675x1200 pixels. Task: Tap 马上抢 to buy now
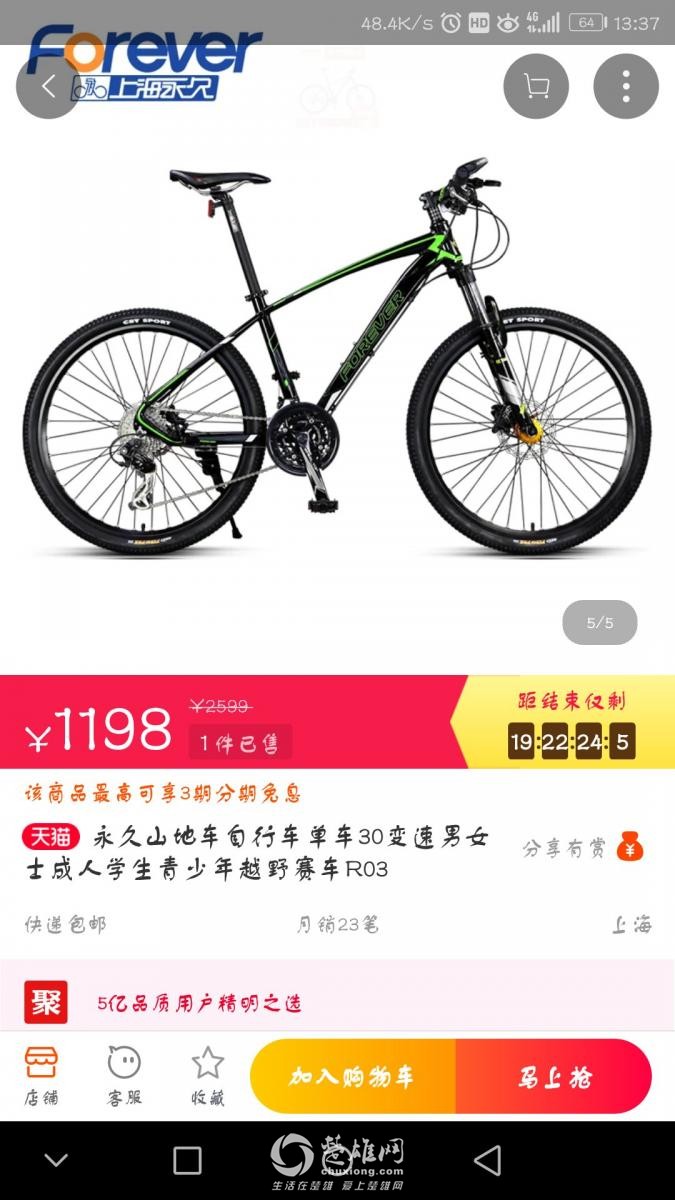[554, 1077]
